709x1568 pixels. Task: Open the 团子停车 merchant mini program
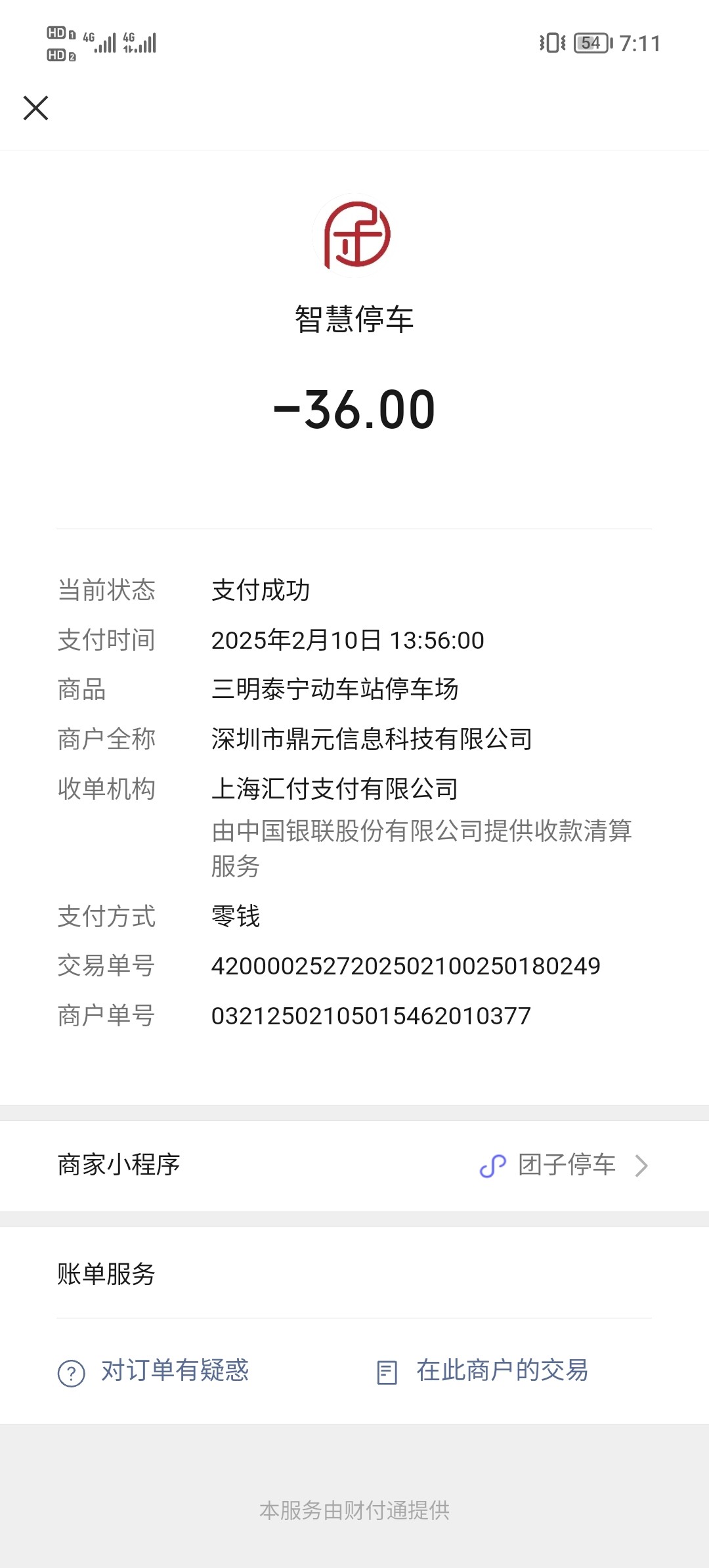point(565,1165)
